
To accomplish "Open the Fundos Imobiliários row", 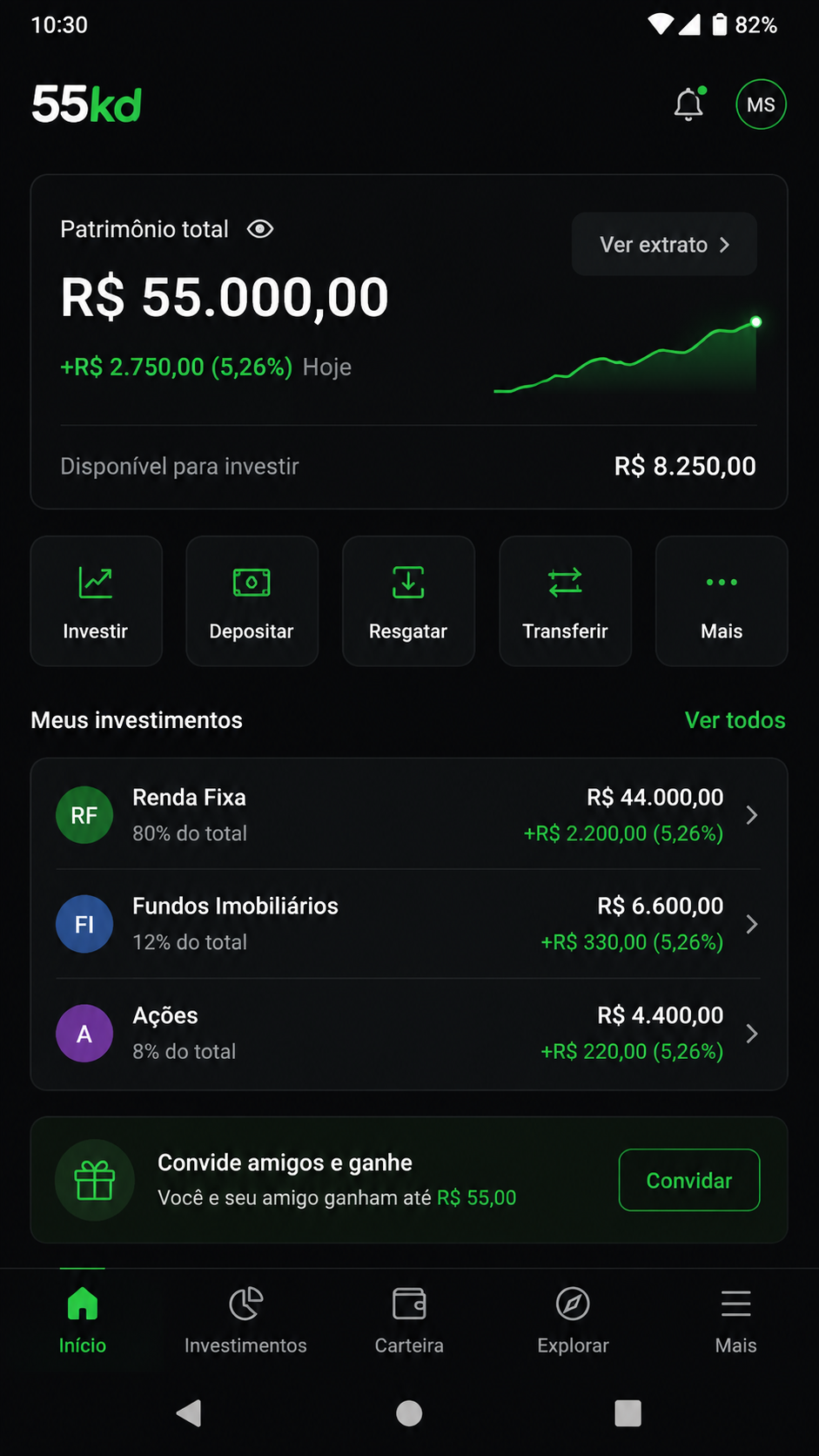I will point(409,923).
